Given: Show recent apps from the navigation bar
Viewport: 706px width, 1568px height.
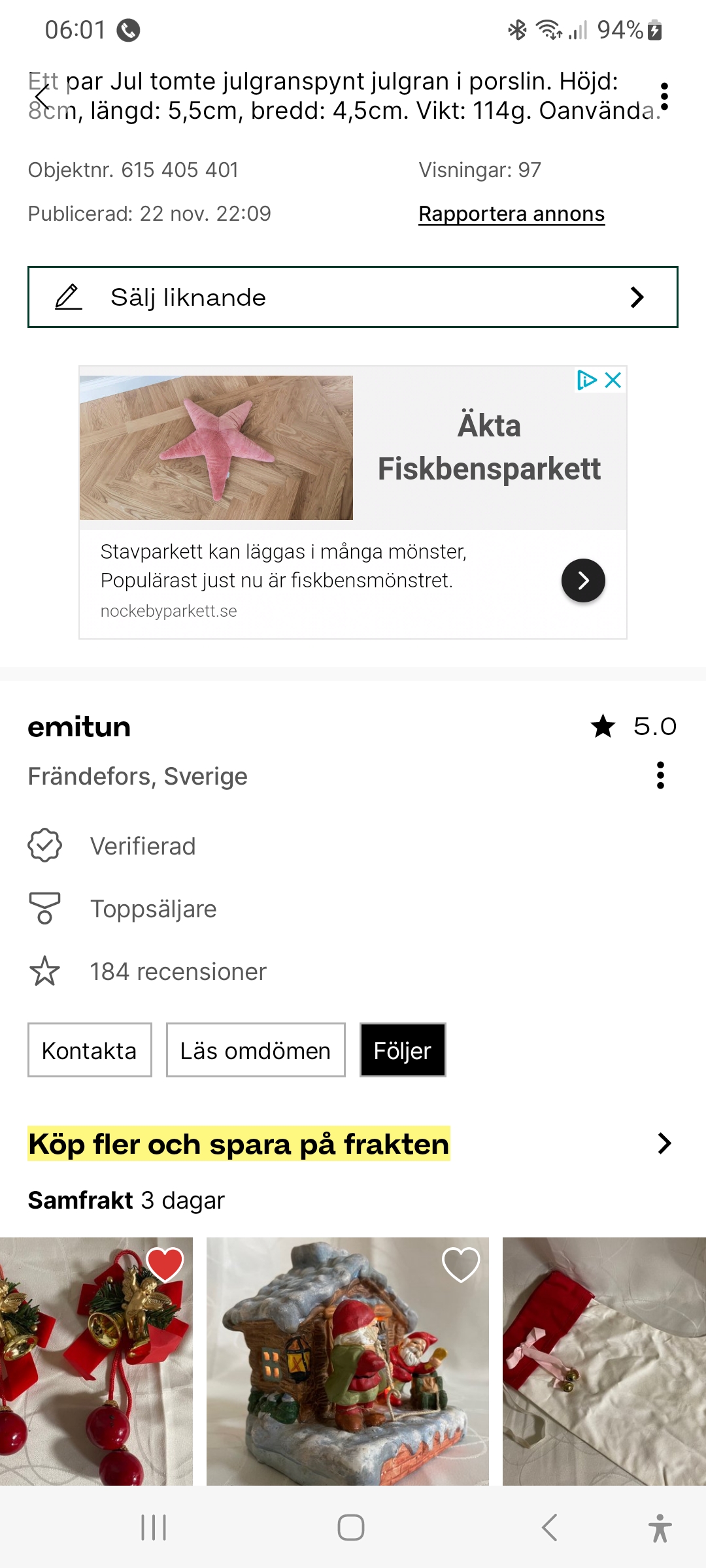Looking at the screenshot, I should pos(154,1527).
